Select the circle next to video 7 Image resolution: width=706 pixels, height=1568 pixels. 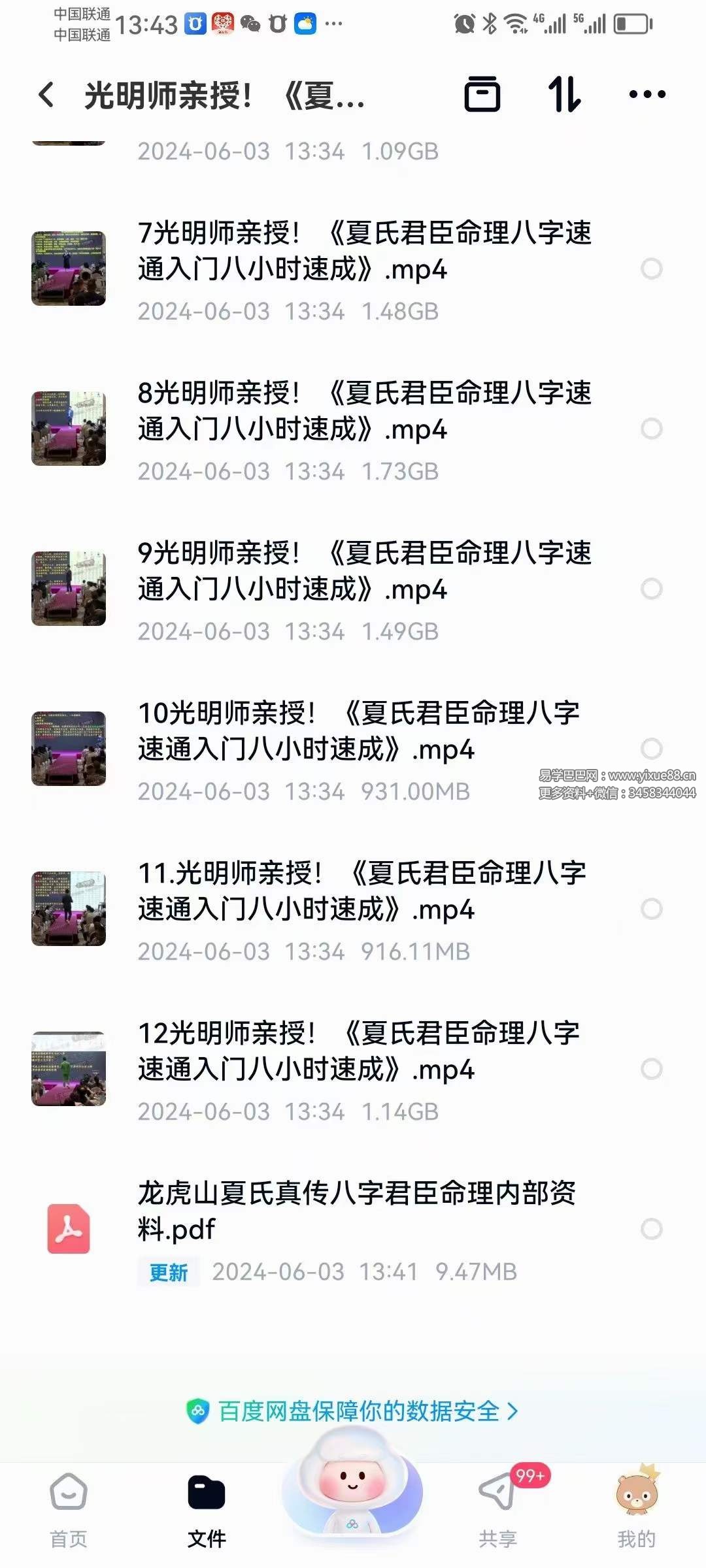tap(651, 267)
